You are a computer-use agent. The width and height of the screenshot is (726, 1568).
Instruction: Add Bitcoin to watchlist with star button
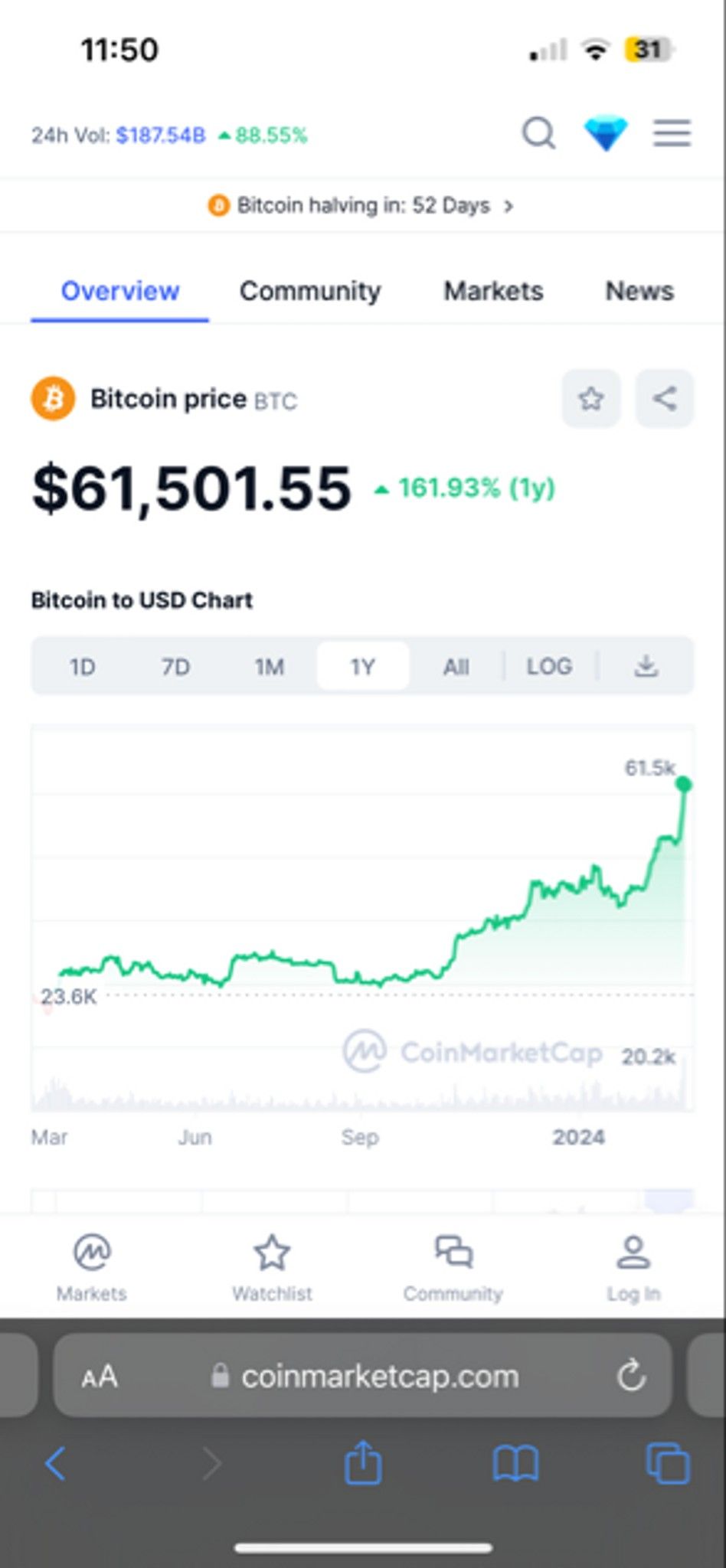590,398
